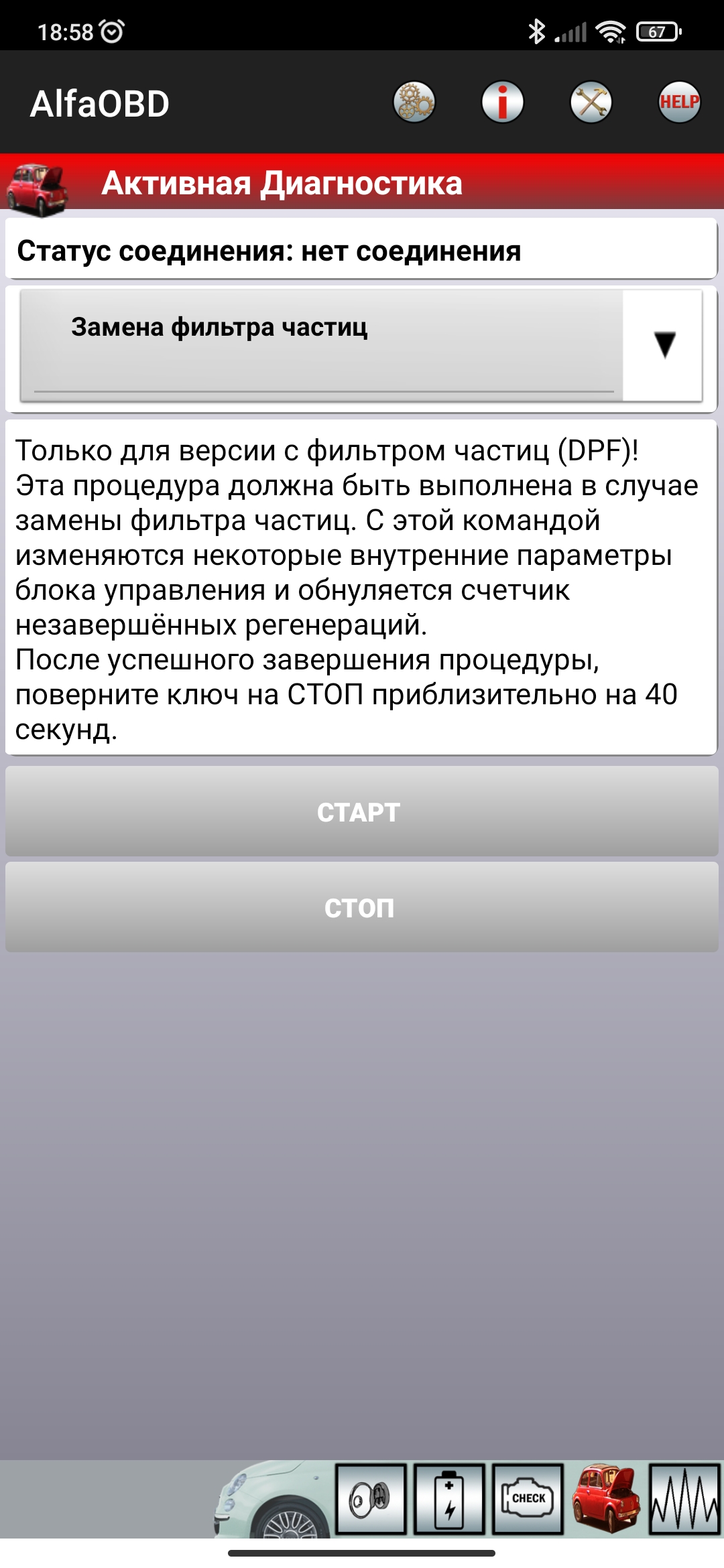724x1568 pixels.
Task: Tap the СТАРТ button
Action: click(361, 811)
